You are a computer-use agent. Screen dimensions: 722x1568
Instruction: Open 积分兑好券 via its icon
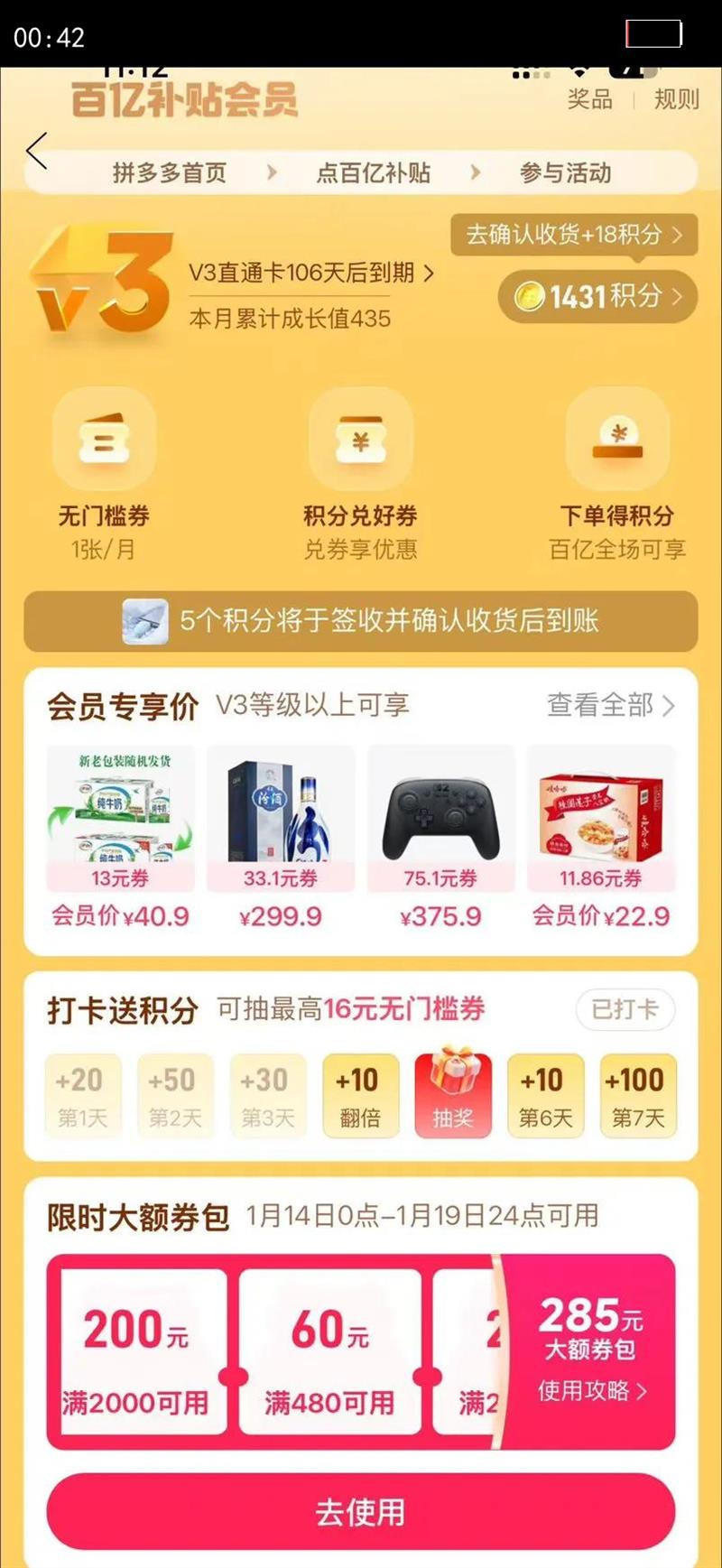360,440
